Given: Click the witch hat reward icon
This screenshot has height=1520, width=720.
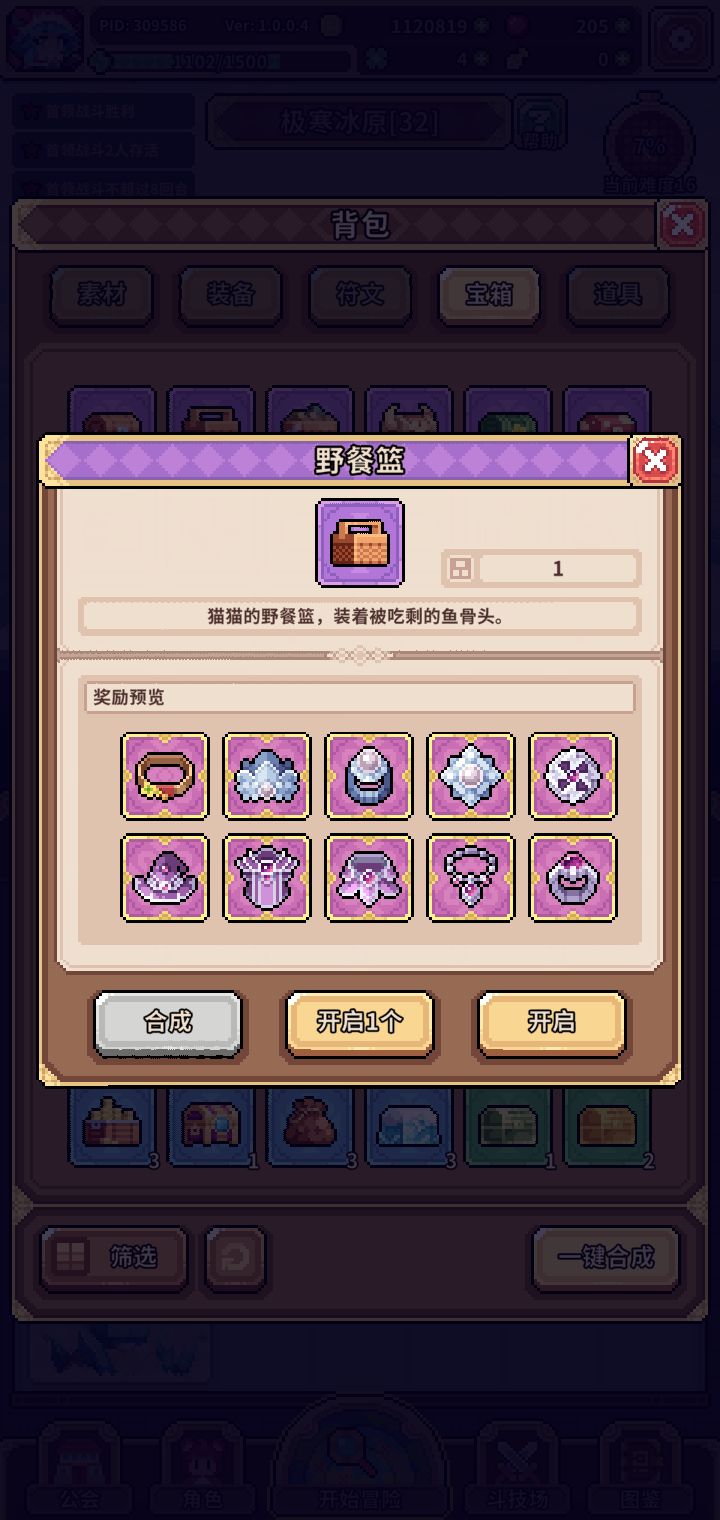Looking at the screenshot, I should pos(164,877).
